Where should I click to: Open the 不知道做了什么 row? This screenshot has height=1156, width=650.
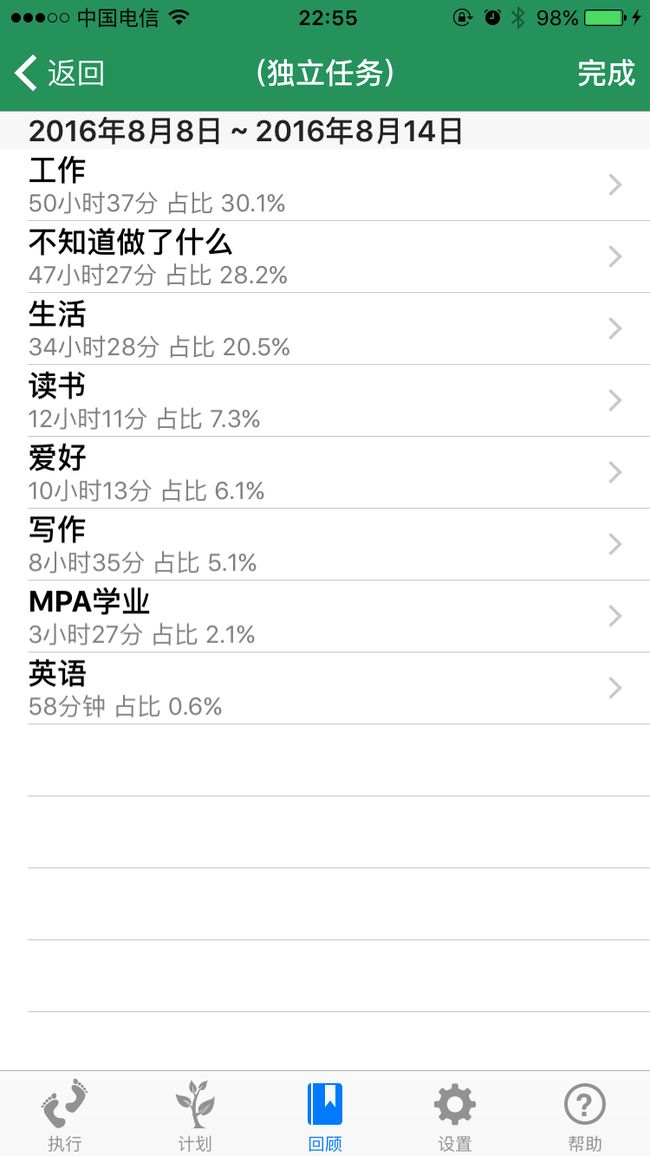325,257
